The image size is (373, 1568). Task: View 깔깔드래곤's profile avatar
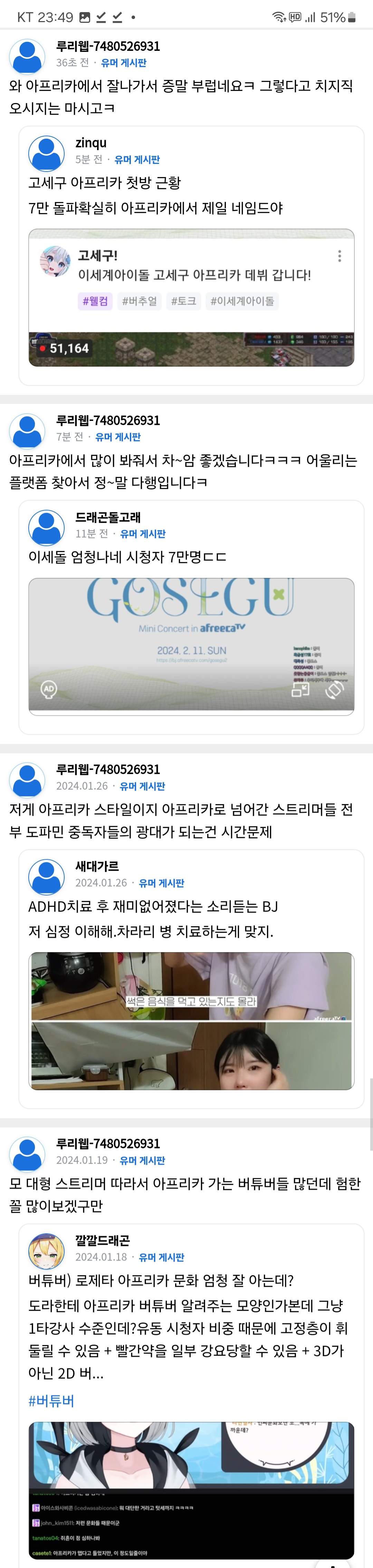point(47,1251)
